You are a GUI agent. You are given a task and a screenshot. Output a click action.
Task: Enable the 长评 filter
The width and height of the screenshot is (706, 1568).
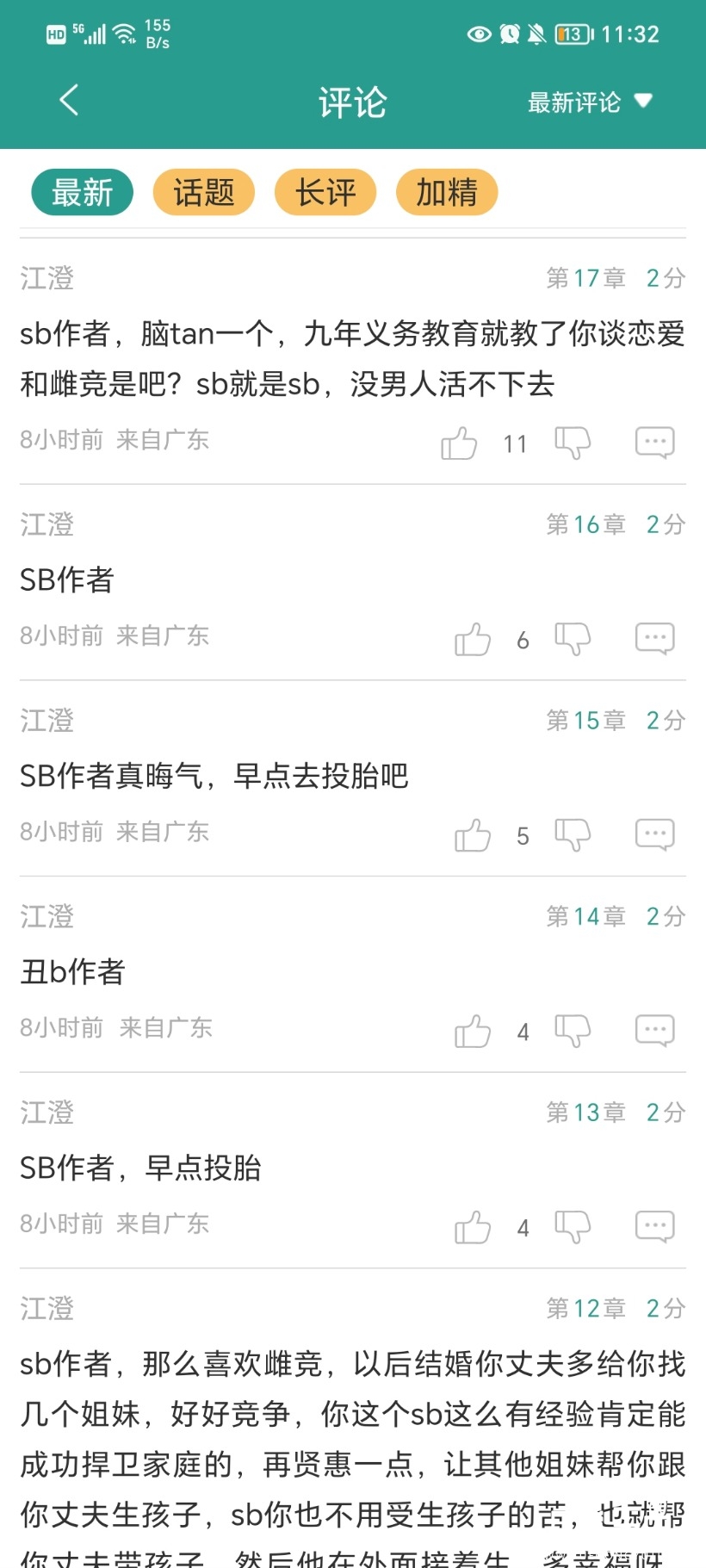click(325, 192)
